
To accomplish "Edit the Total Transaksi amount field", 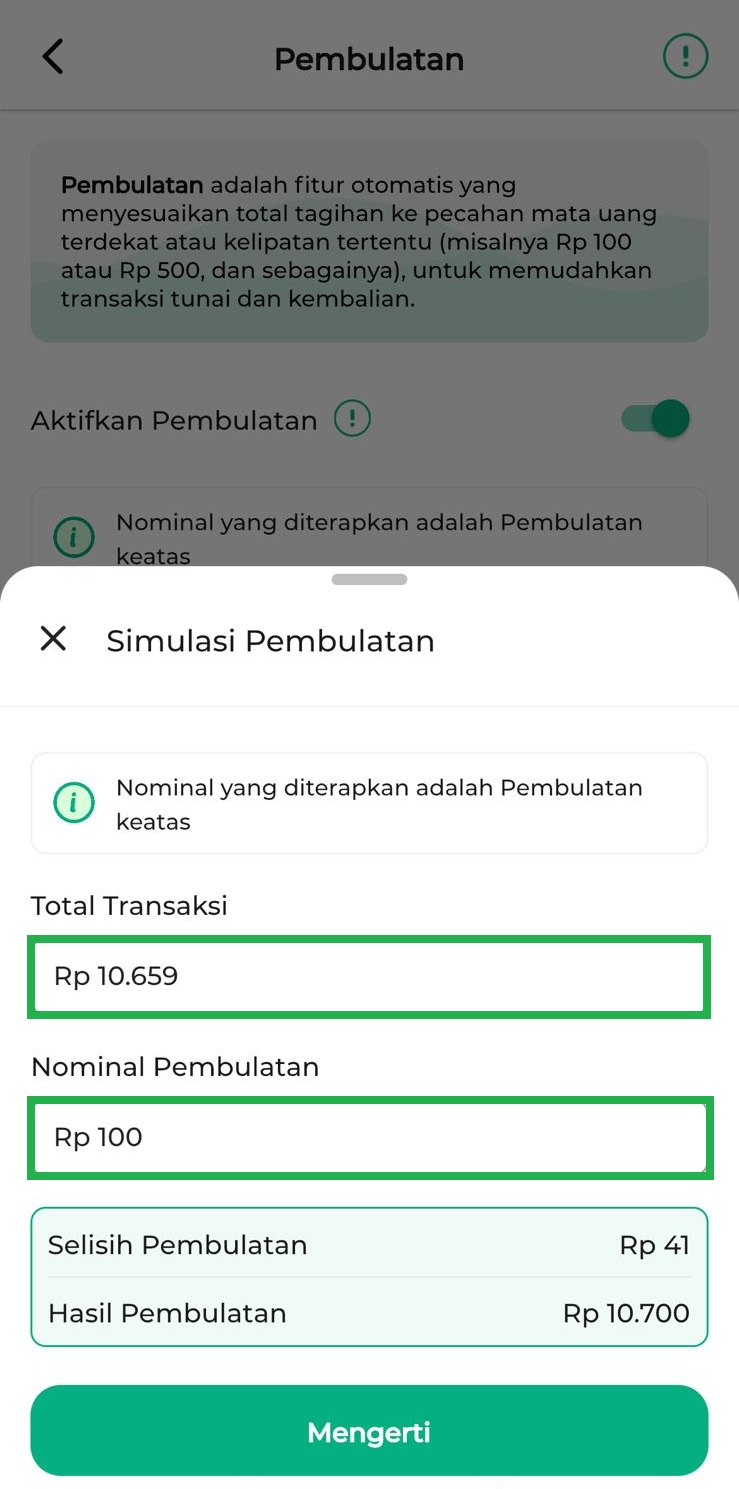I will pyautogui.click(x=369, y=976).
